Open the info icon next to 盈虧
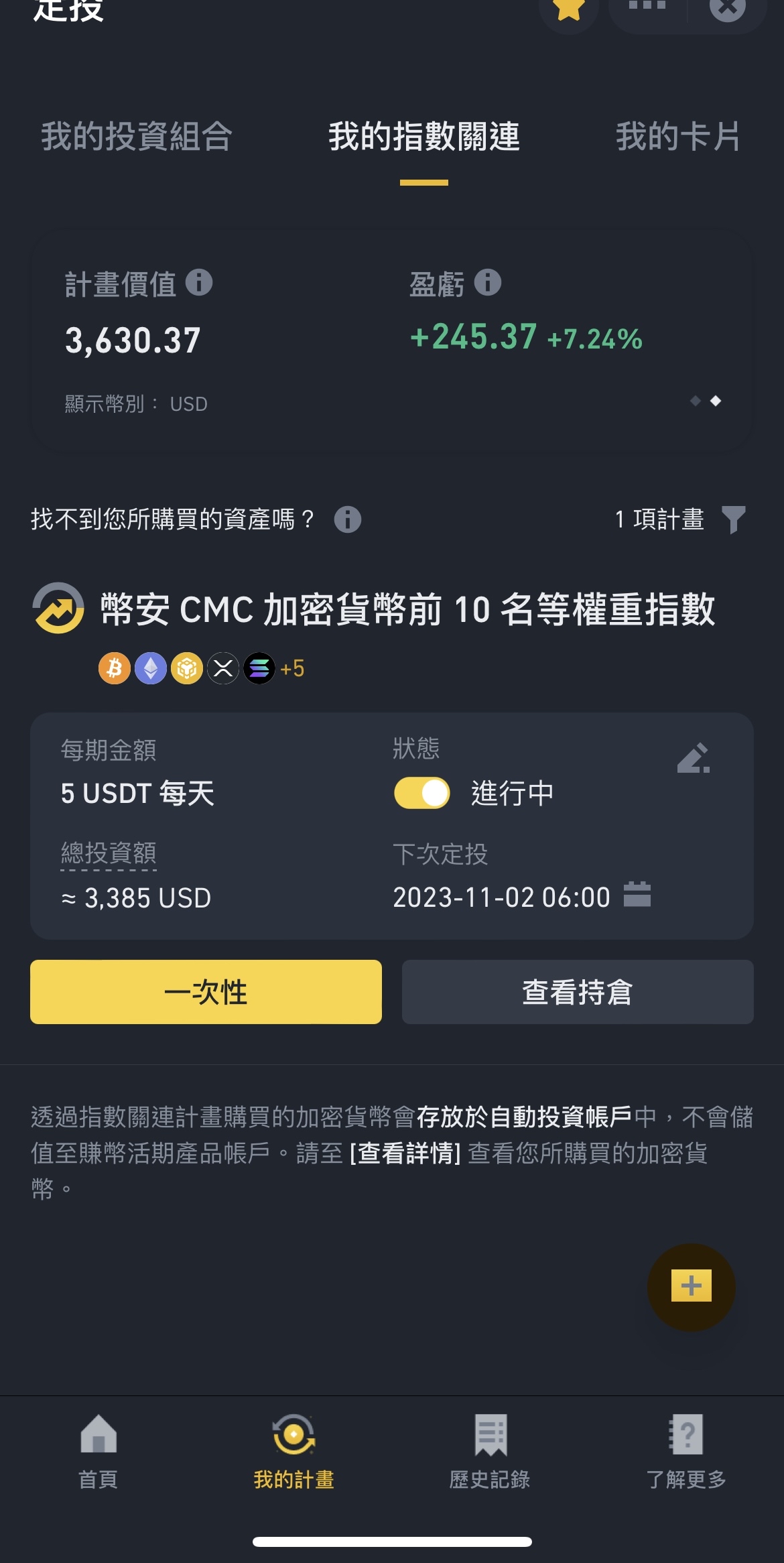The image size is (784, 1563). pyautogui.click(x=488, y=282)
